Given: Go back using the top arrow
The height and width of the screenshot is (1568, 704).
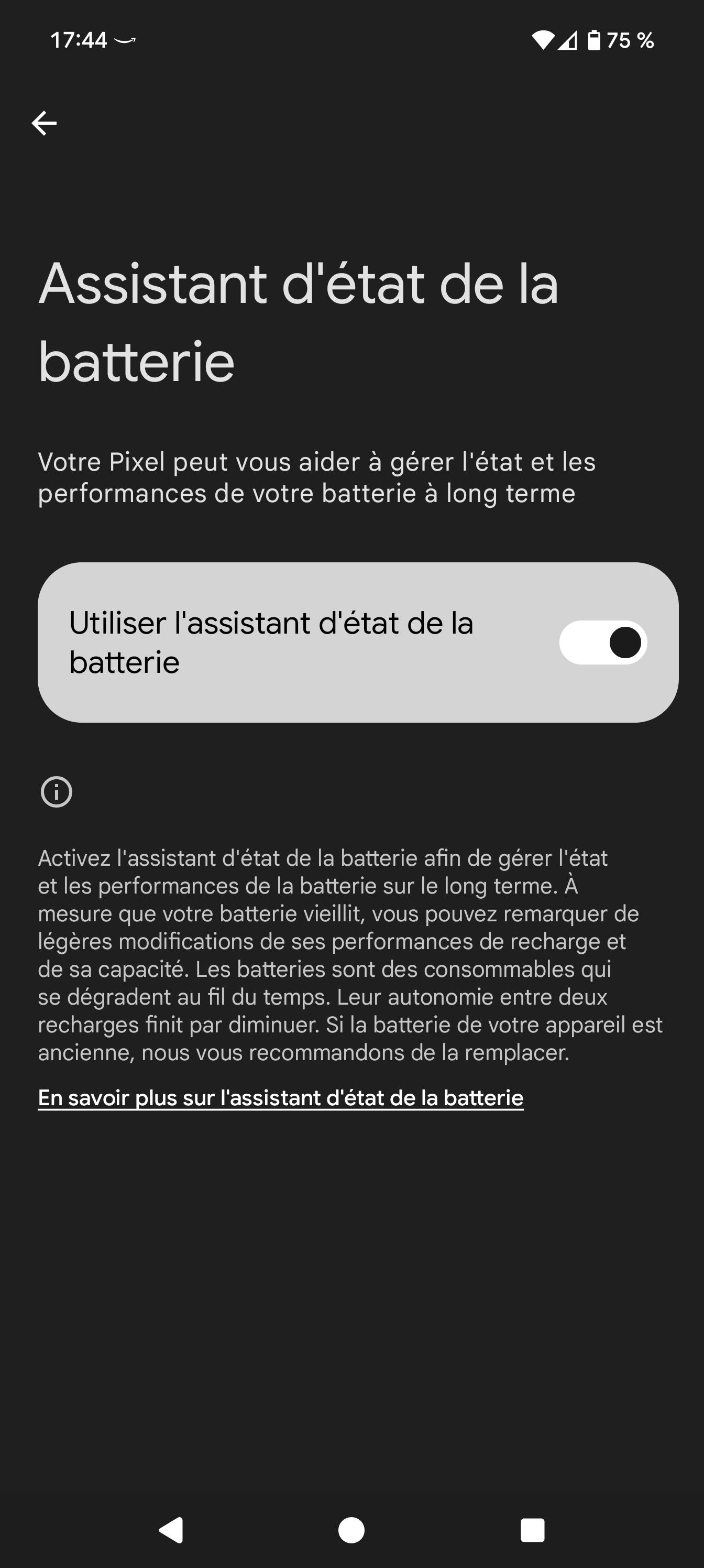Looking at the screenshot, I should [44, 124].
